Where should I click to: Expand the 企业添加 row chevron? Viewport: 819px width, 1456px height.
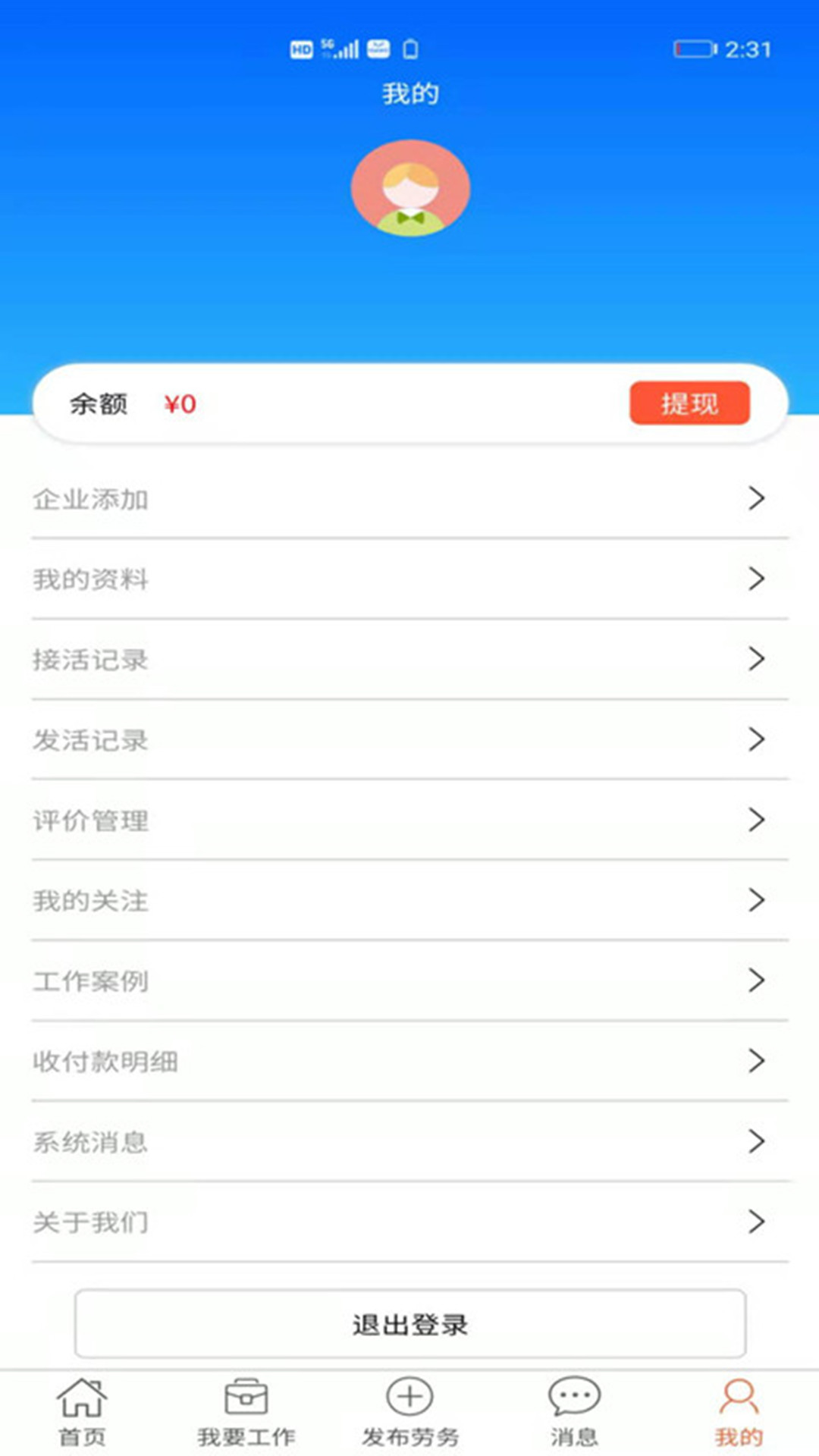tap(756, 498)
